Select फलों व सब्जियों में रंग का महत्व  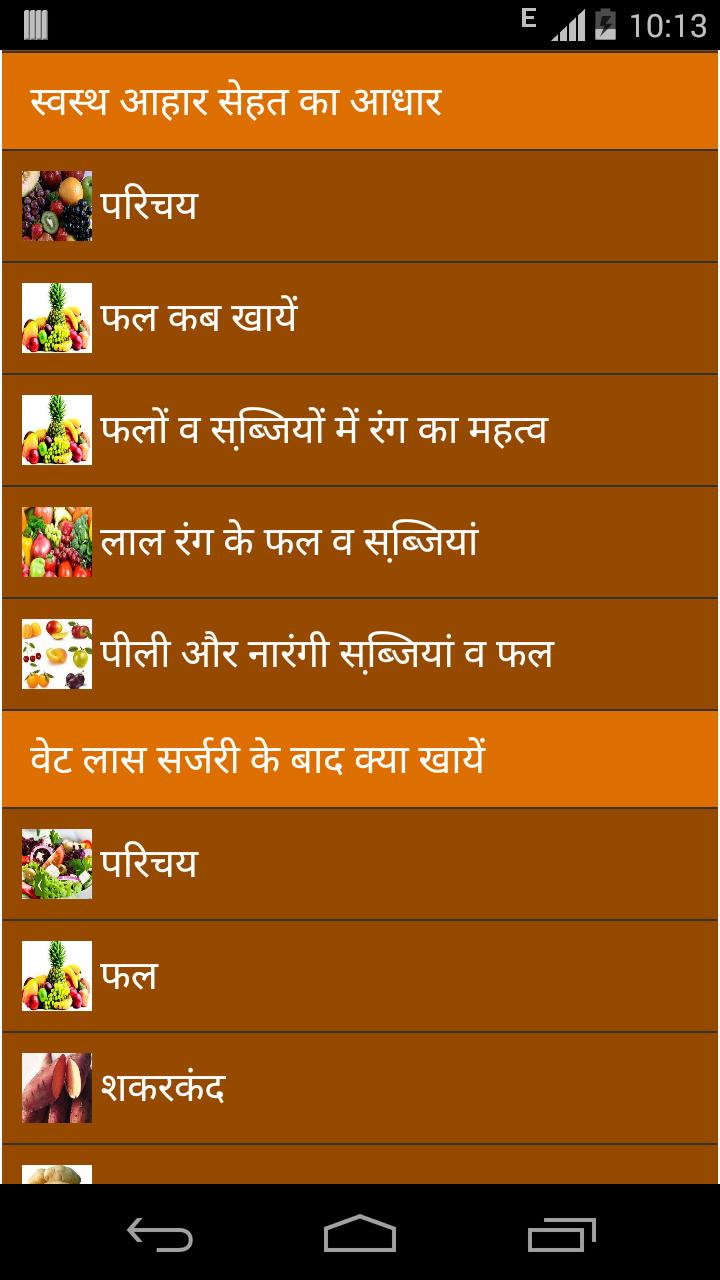point(360,430)
